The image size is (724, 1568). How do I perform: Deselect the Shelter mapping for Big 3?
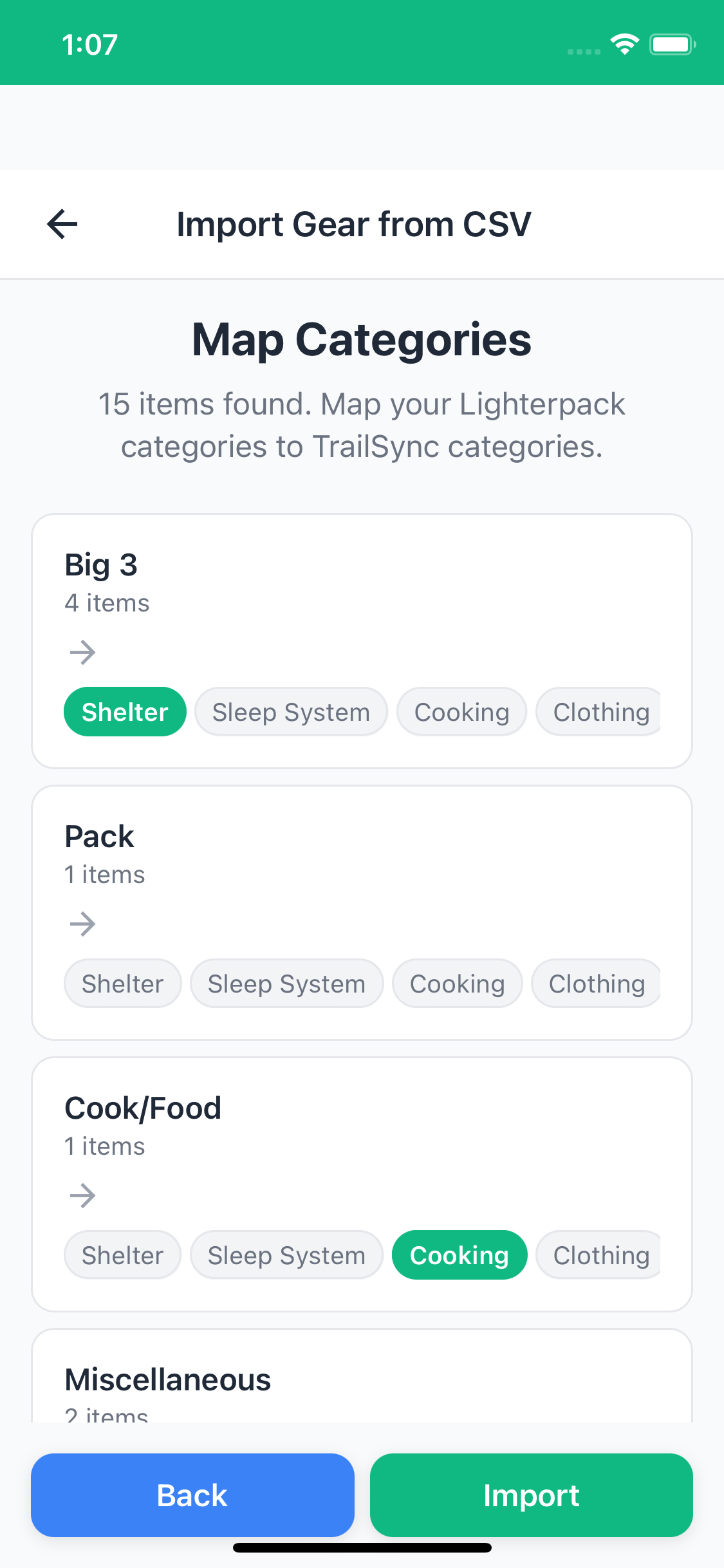[x=124, y=711]
